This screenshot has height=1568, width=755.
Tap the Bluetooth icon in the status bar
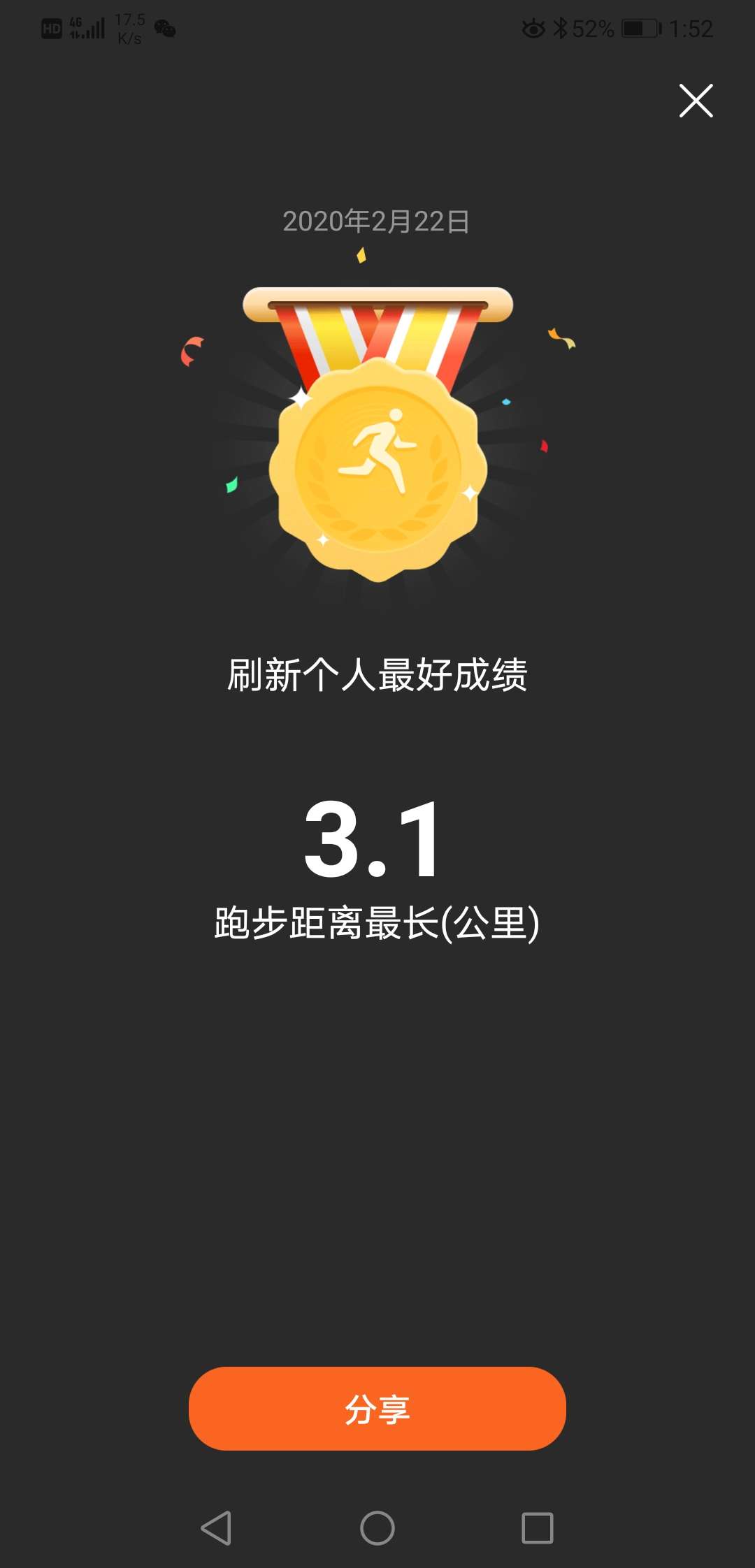pyautogui.click(x=563, y=27)
